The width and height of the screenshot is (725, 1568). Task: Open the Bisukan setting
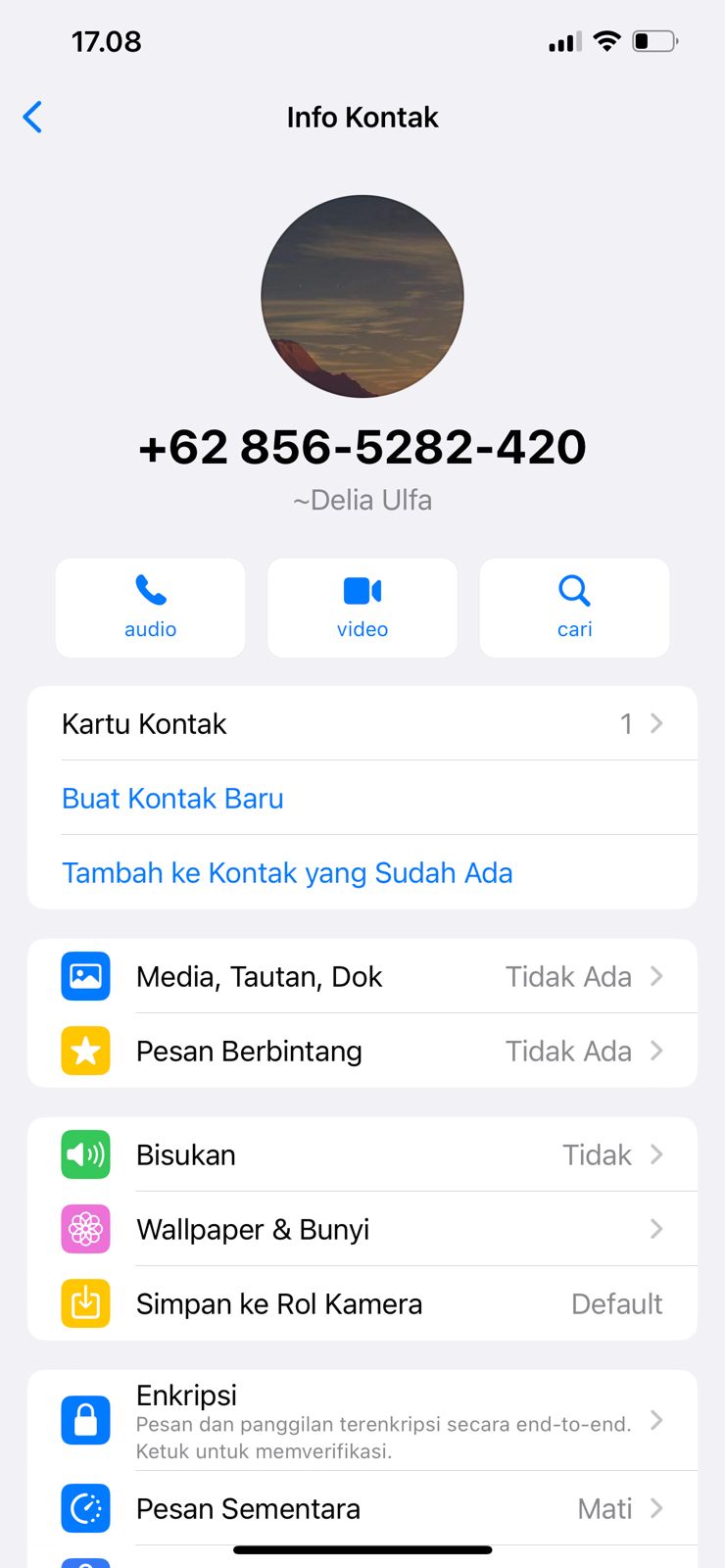(x=362, y=1155)
